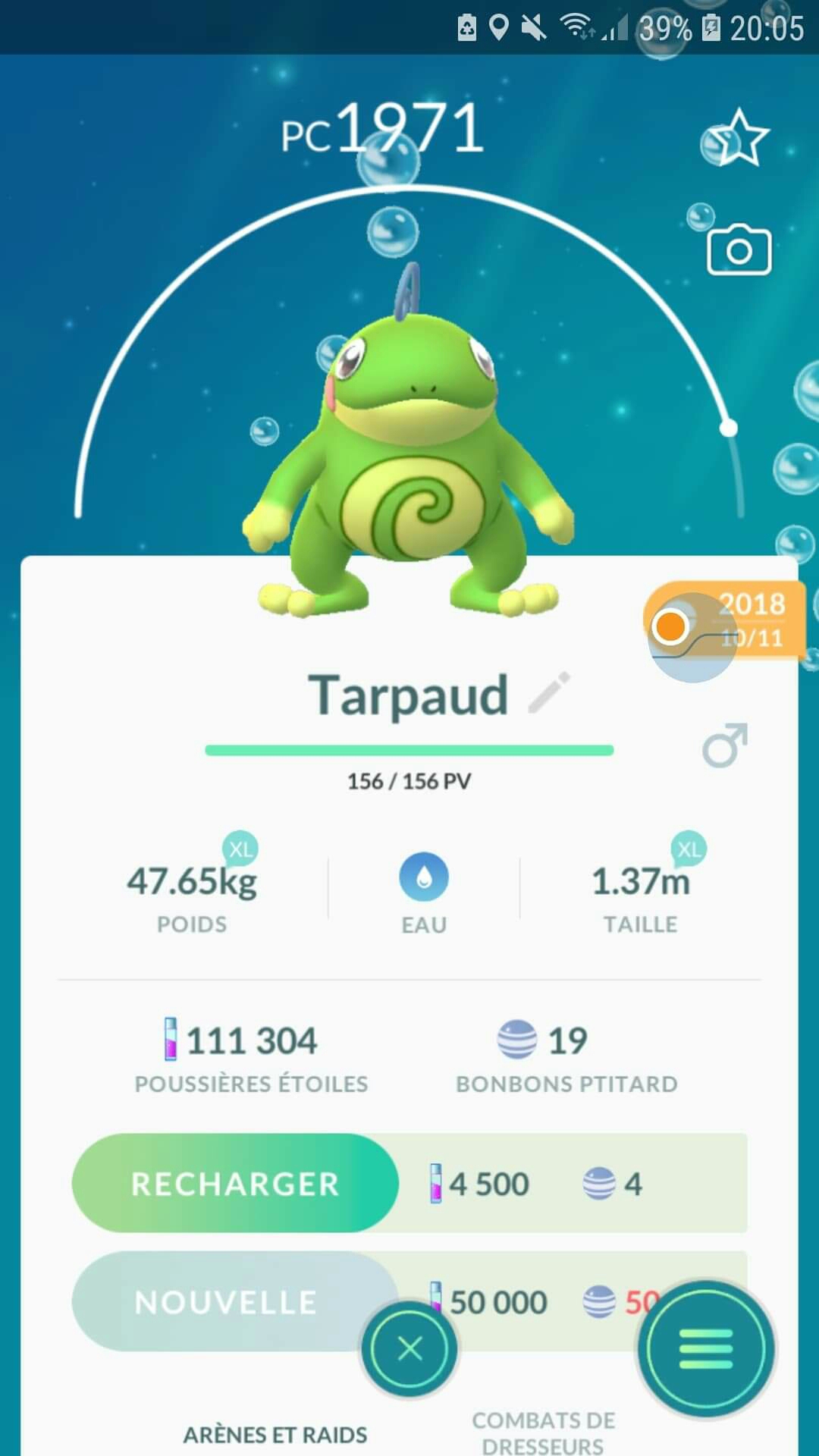
Task: Open the round hamburger menu button
Action: pyautogui.click(x=705, y=1349)
